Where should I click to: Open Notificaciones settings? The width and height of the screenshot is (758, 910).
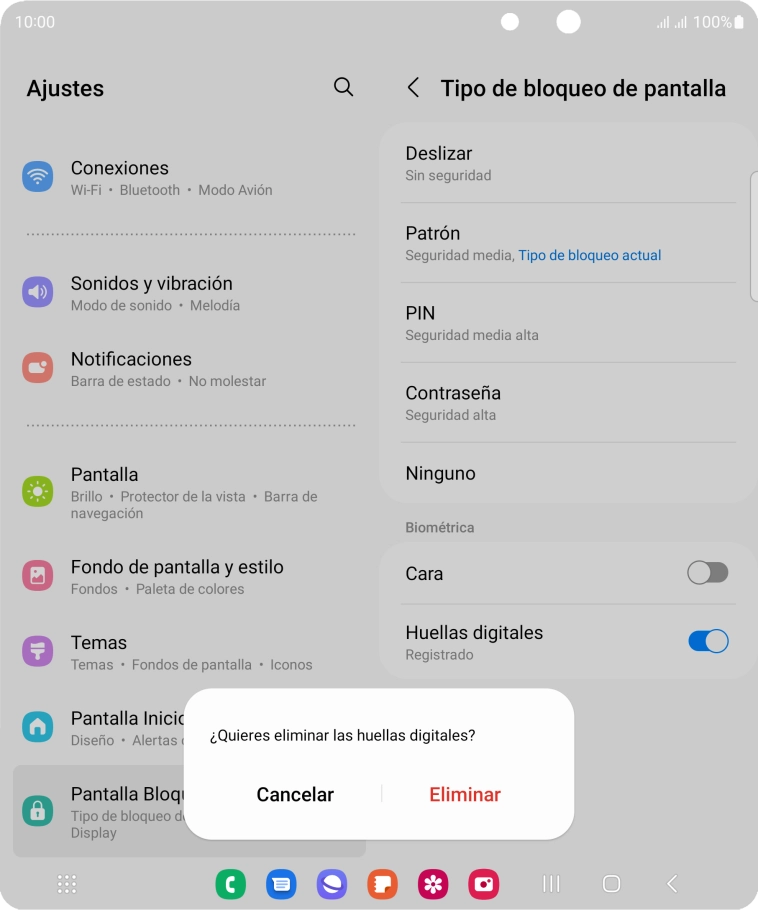coord(190,369)
